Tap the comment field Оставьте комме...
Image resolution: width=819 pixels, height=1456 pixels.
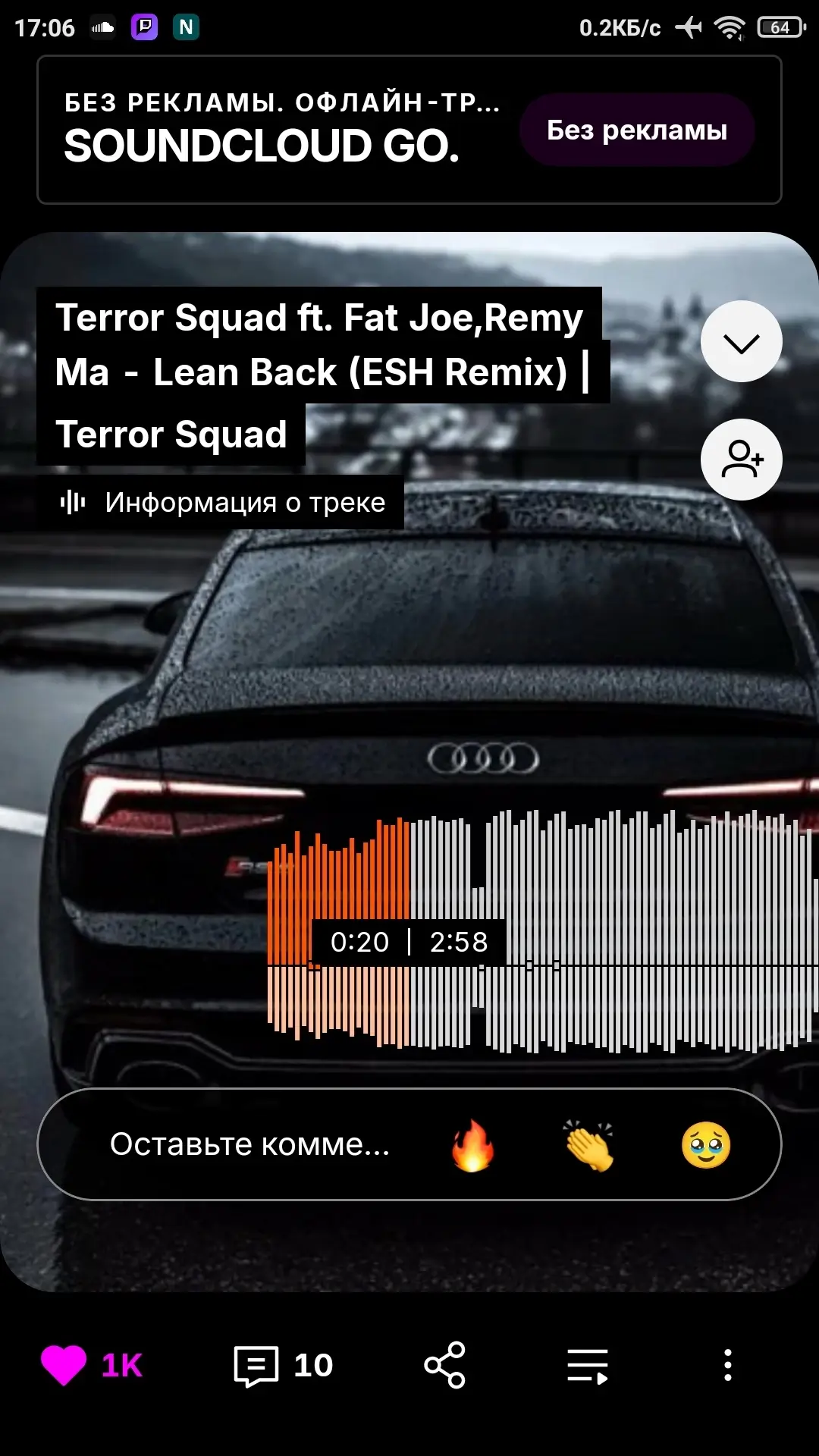click(250, 1144)
